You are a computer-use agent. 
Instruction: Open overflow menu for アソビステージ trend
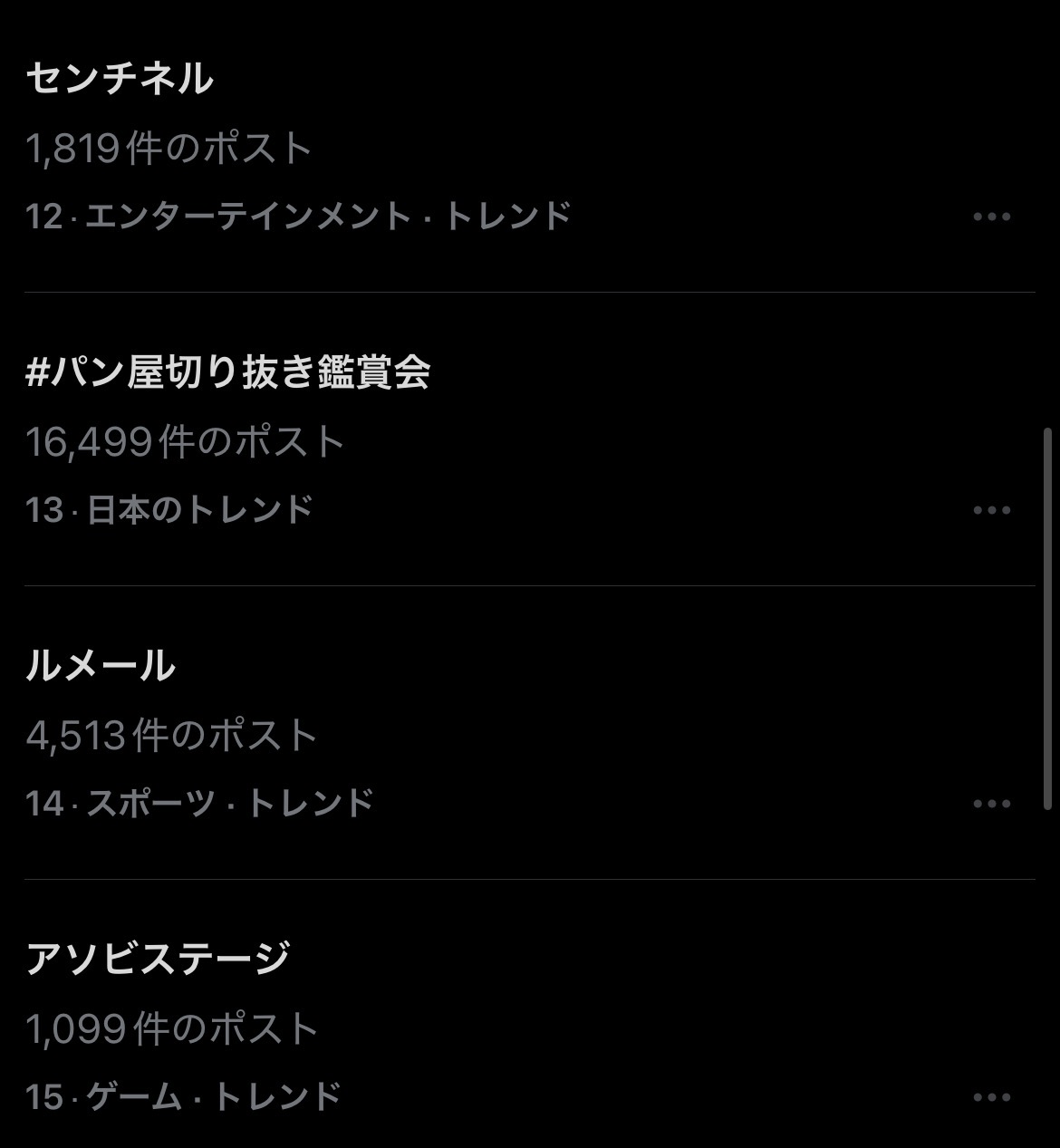991,1097
